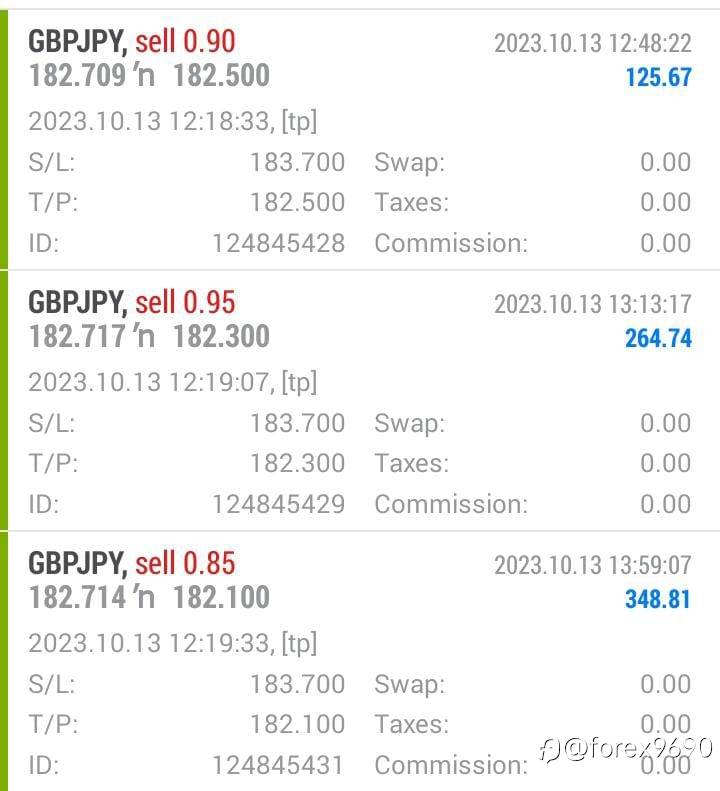Select the GBPJPY sell 0.85 trade row
Viewport: 720px width, 791px height.
[x=360, y=580]
